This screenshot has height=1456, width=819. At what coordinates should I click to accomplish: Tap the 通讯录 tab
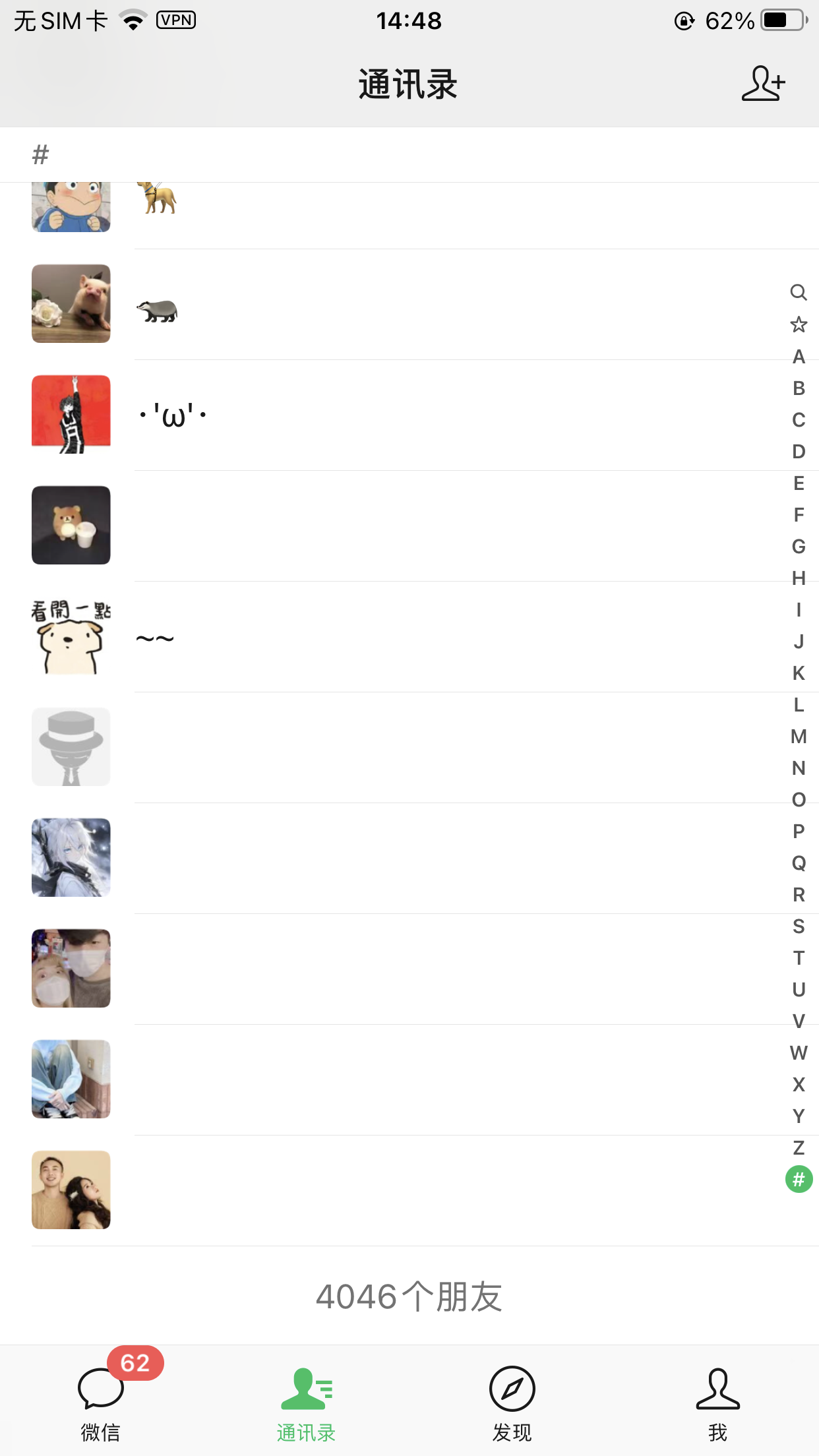click(x=306, y=1399)
